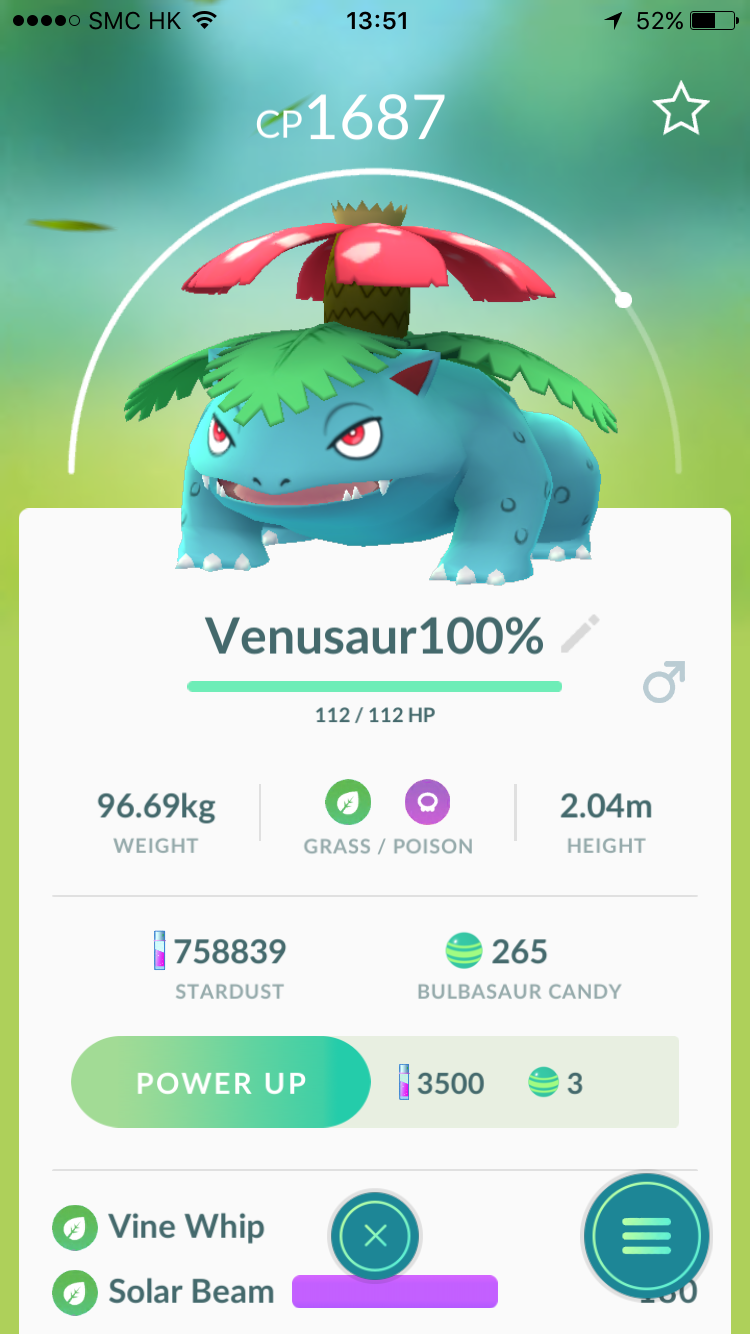
Task: Mark Venusaur as favorite with the star
Action: coord(681,110)
